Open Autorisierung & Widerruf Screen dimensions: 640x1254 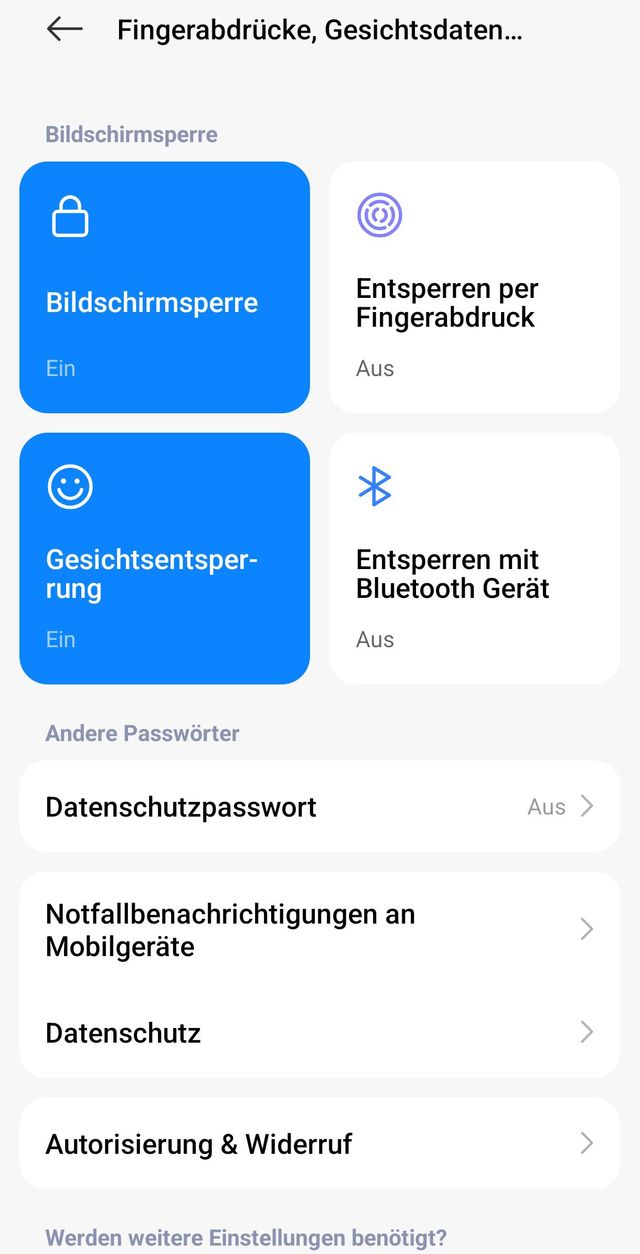[x=320, y=1143]
